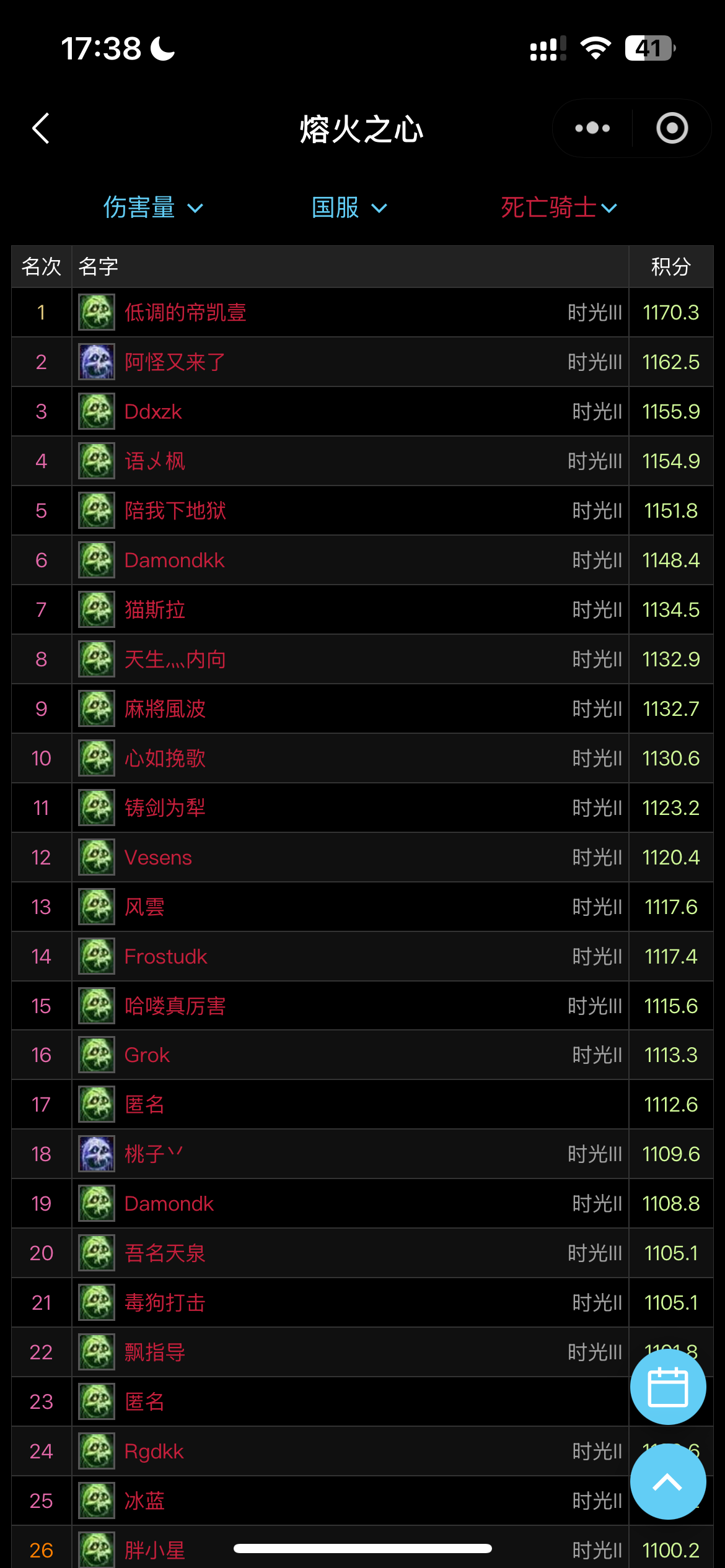
Task: View Frostudk's record
Action: click(165, 957)
